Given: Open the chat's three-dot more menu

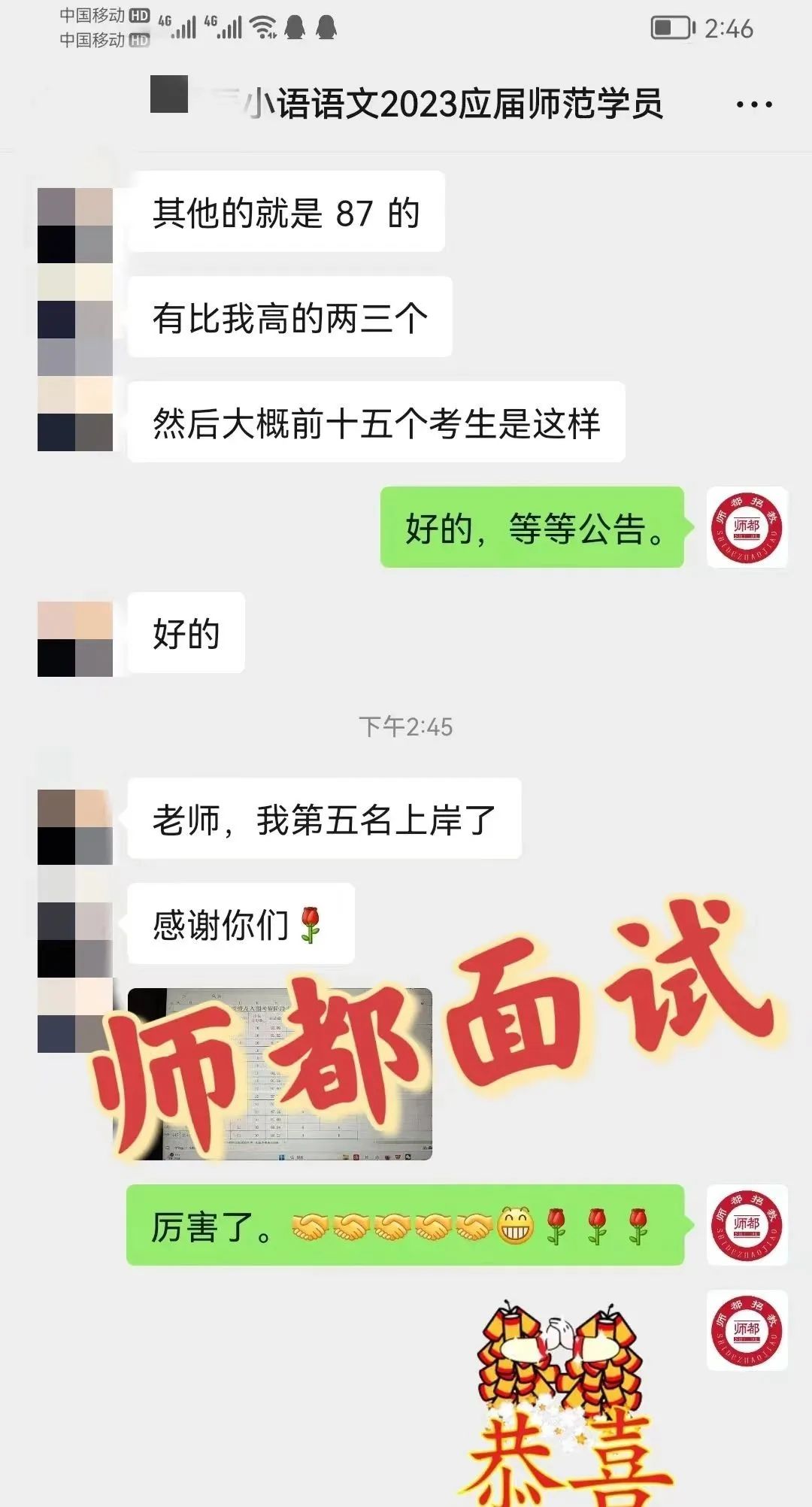Looking at the screenshot, I should (x=753, y=105).
